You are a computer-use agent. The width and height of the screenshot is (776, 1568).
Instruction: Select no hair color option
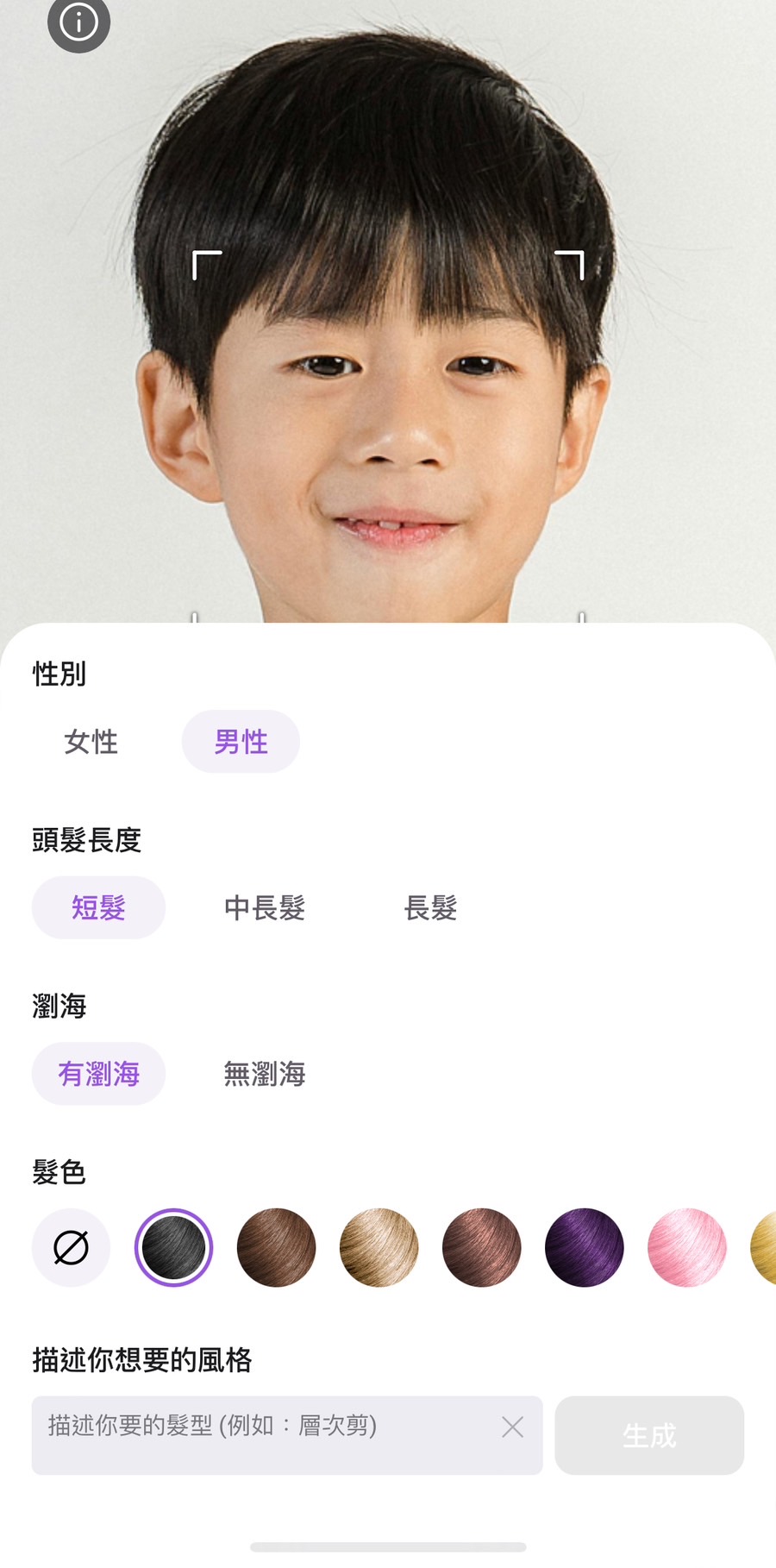coord(71,1248)
